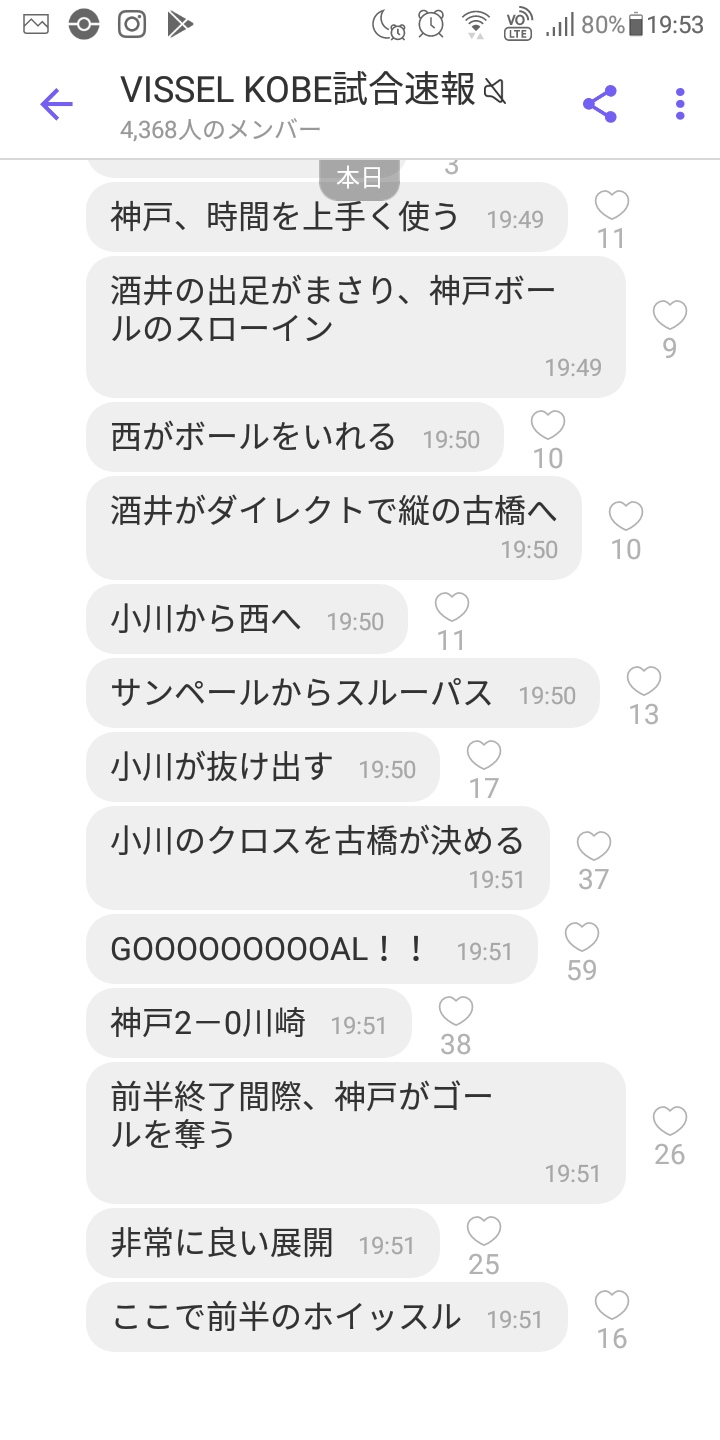Like the message 西がボールをいれる
Screen dimensions: 720x1440
tap(547, 426)
